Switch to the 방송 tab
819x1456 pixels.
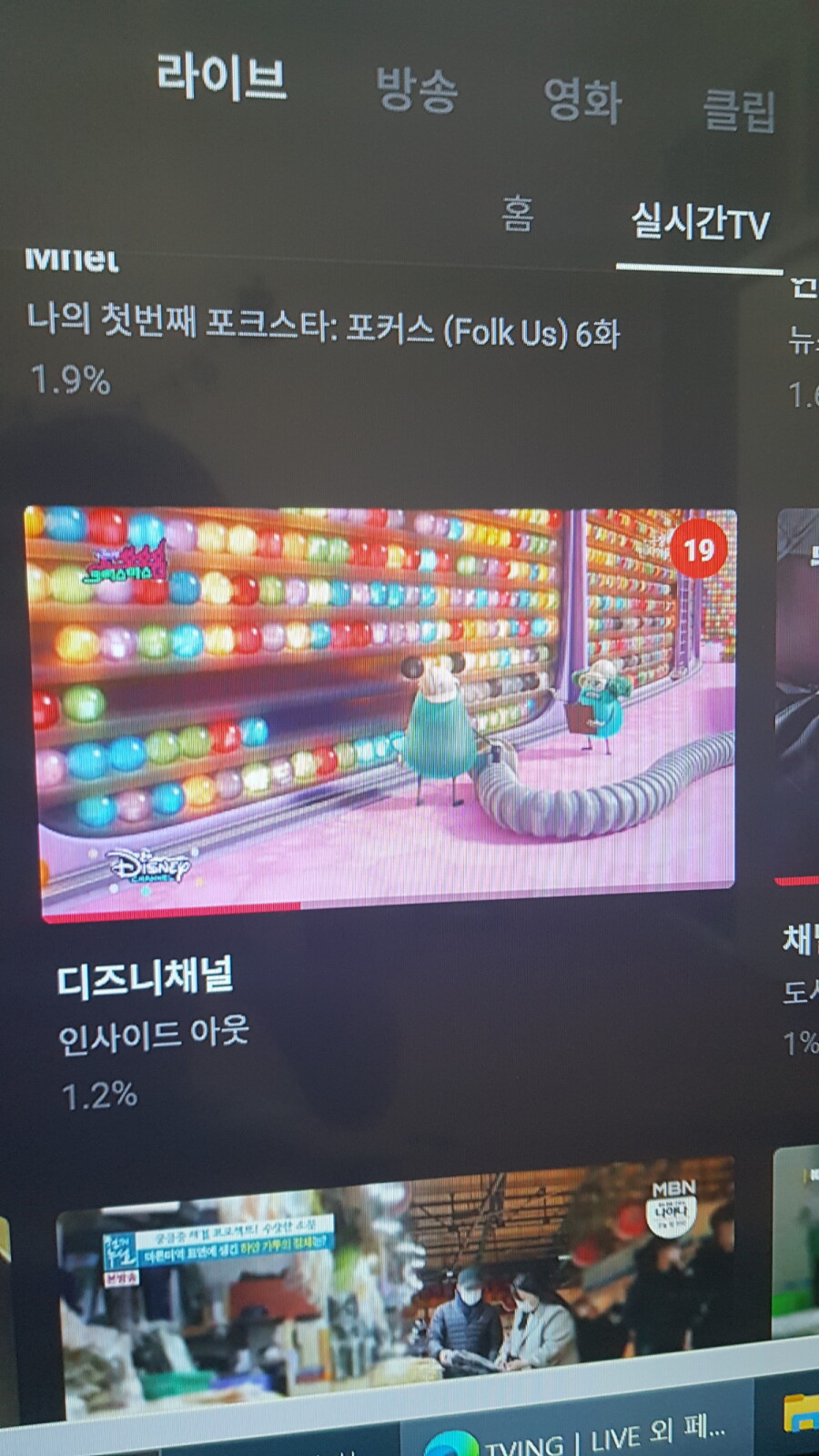417,91
